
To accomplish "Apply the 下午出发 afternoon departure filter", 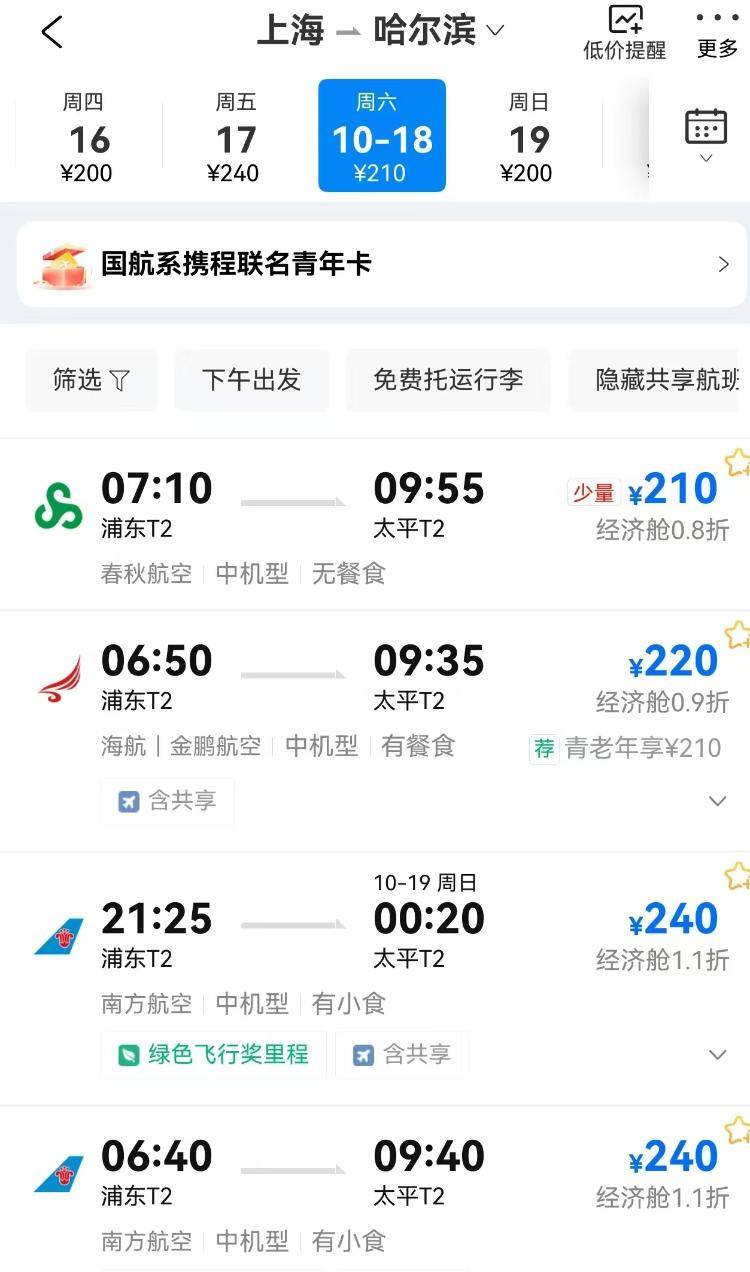I will tap(251, 380).
